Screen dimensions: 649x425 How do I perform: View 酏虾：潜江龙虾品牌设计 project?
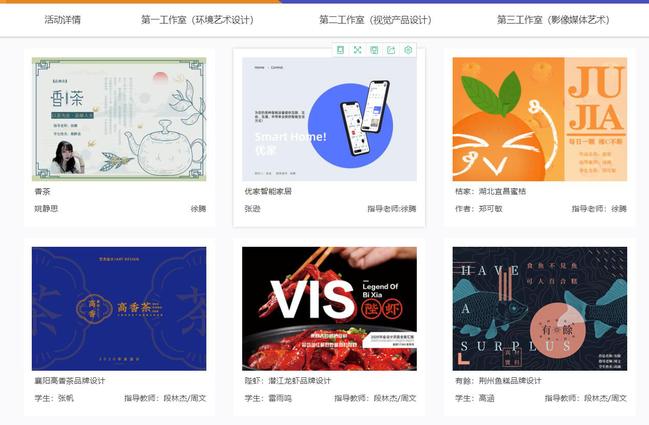click(x=329, y=308)
